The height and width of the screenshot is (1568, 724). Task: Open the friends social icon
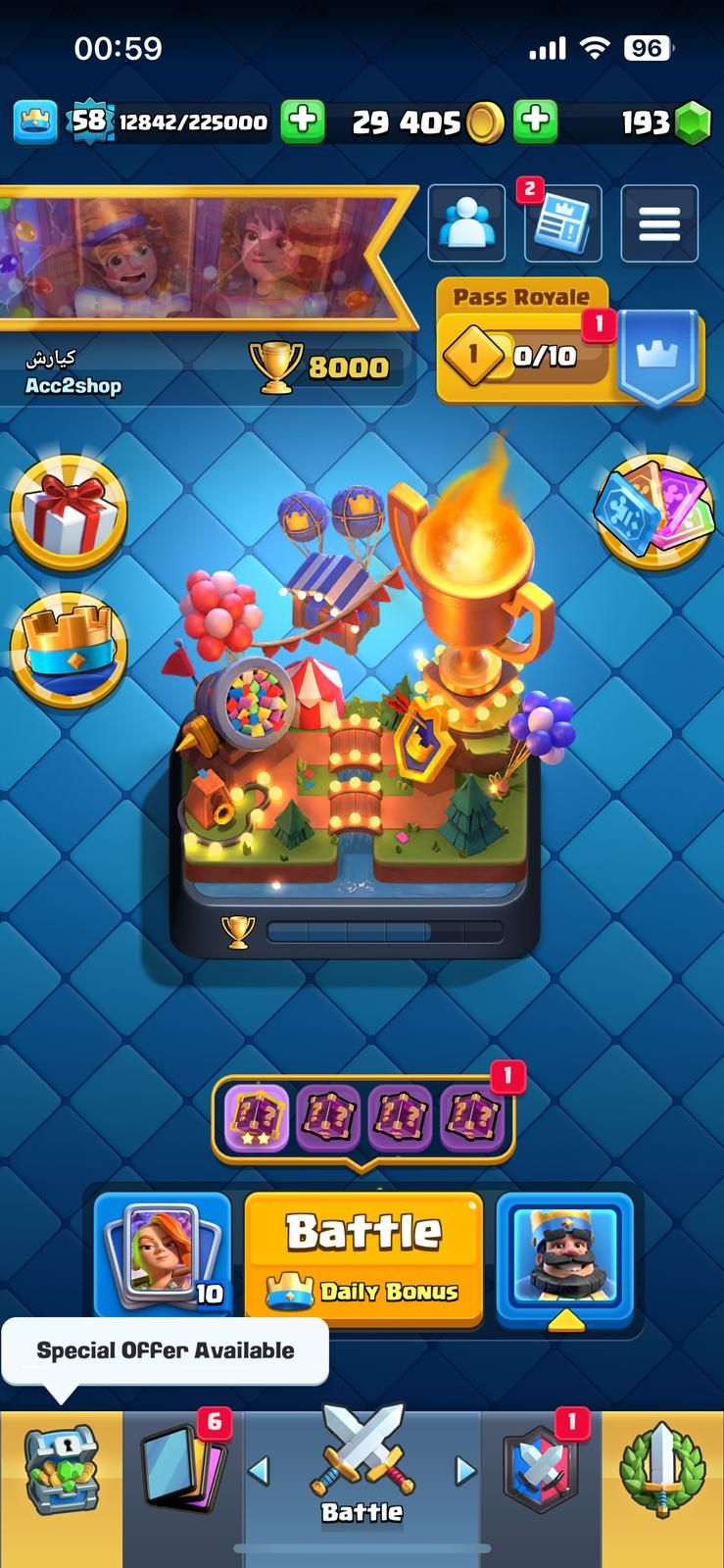pyautogui.click(x=466, y=223)
